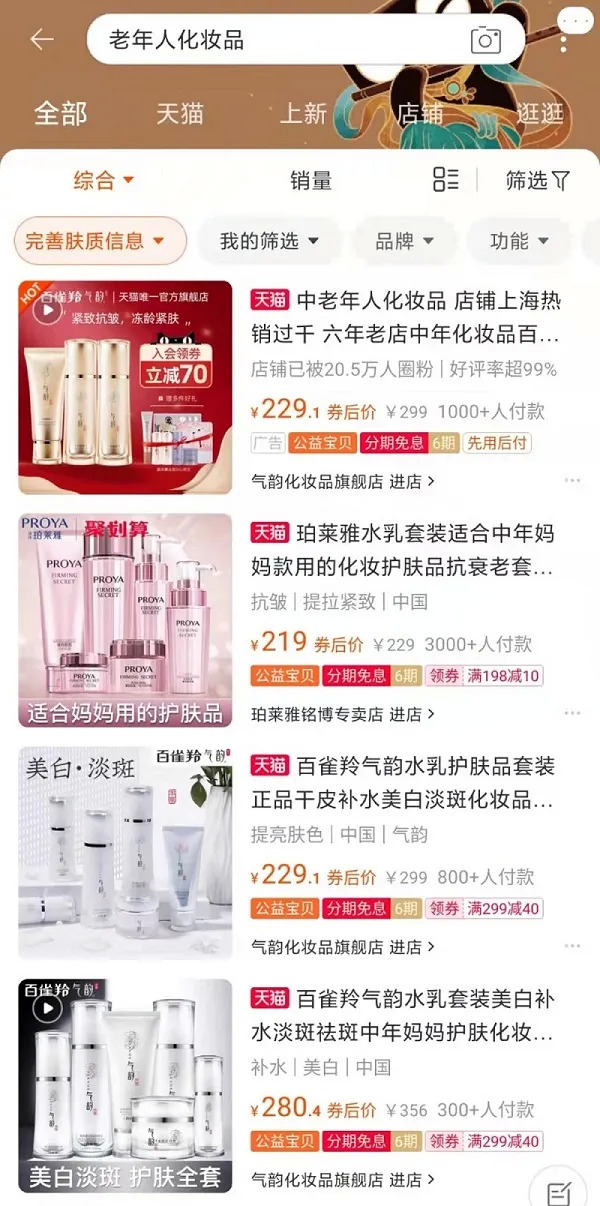Switch to the 上新 tab
Screen dimensions: 600x1206
pyautogui.click(x=302, y=113)
